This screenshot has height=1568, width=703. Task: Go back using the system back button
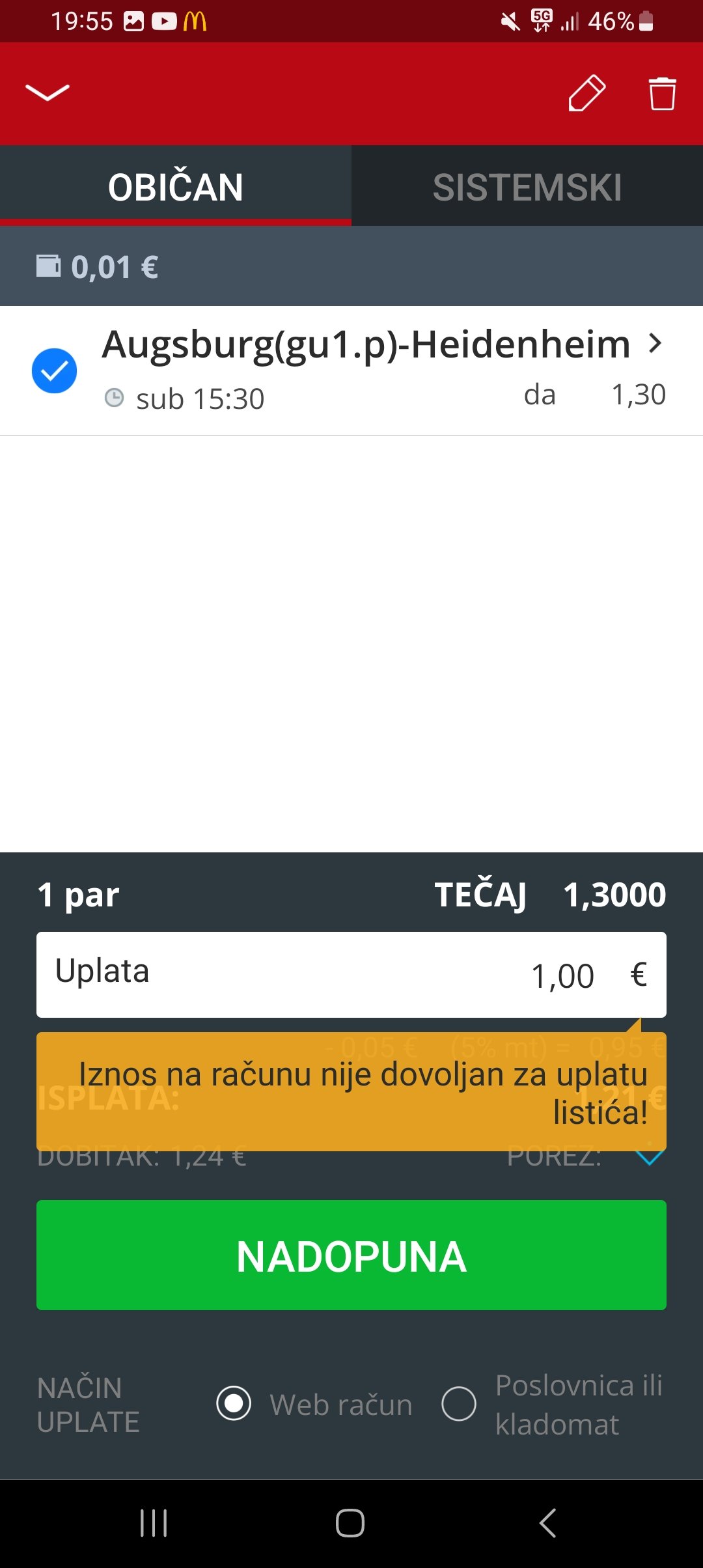(548, 1523)
